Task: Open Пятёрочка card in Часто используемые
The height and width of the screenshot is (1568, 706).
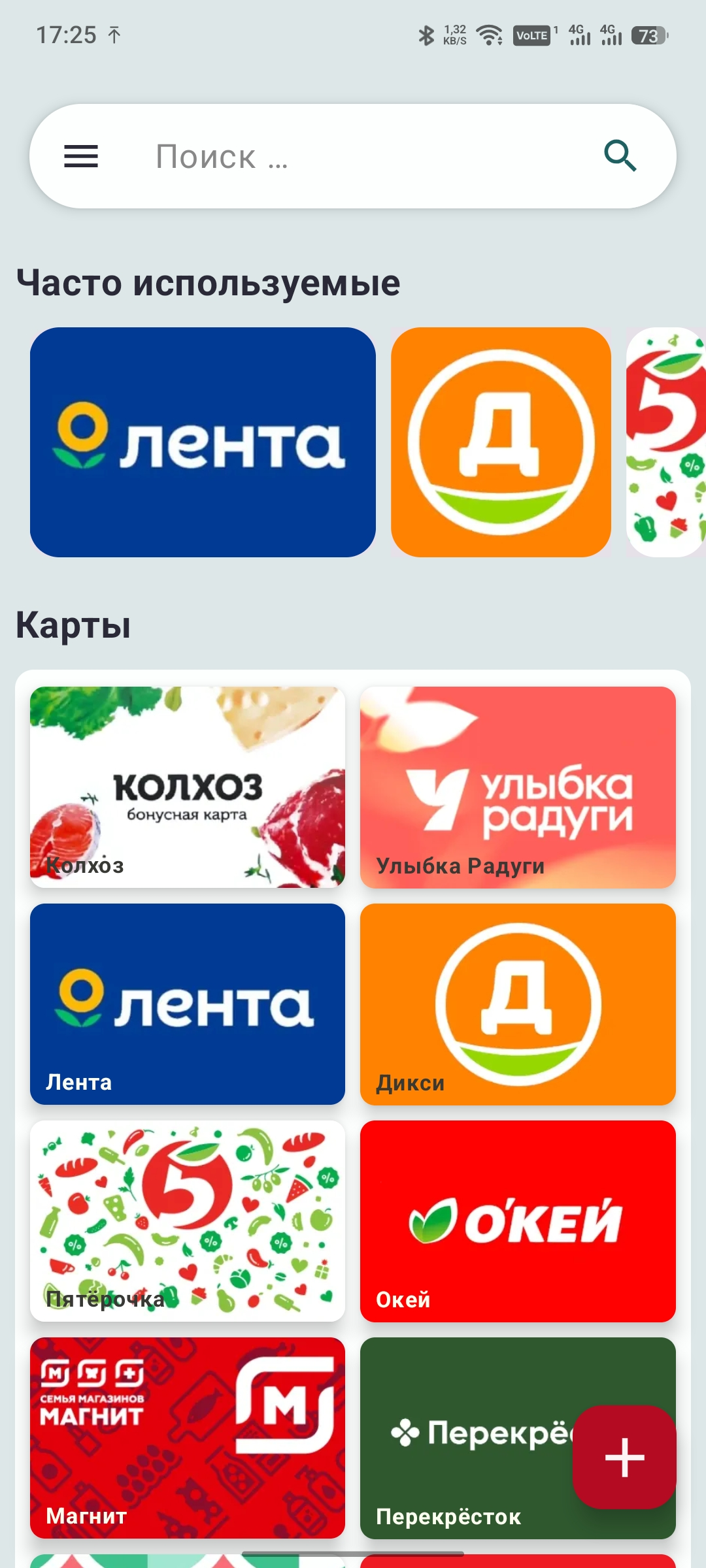Action: (x=667, y=442)
